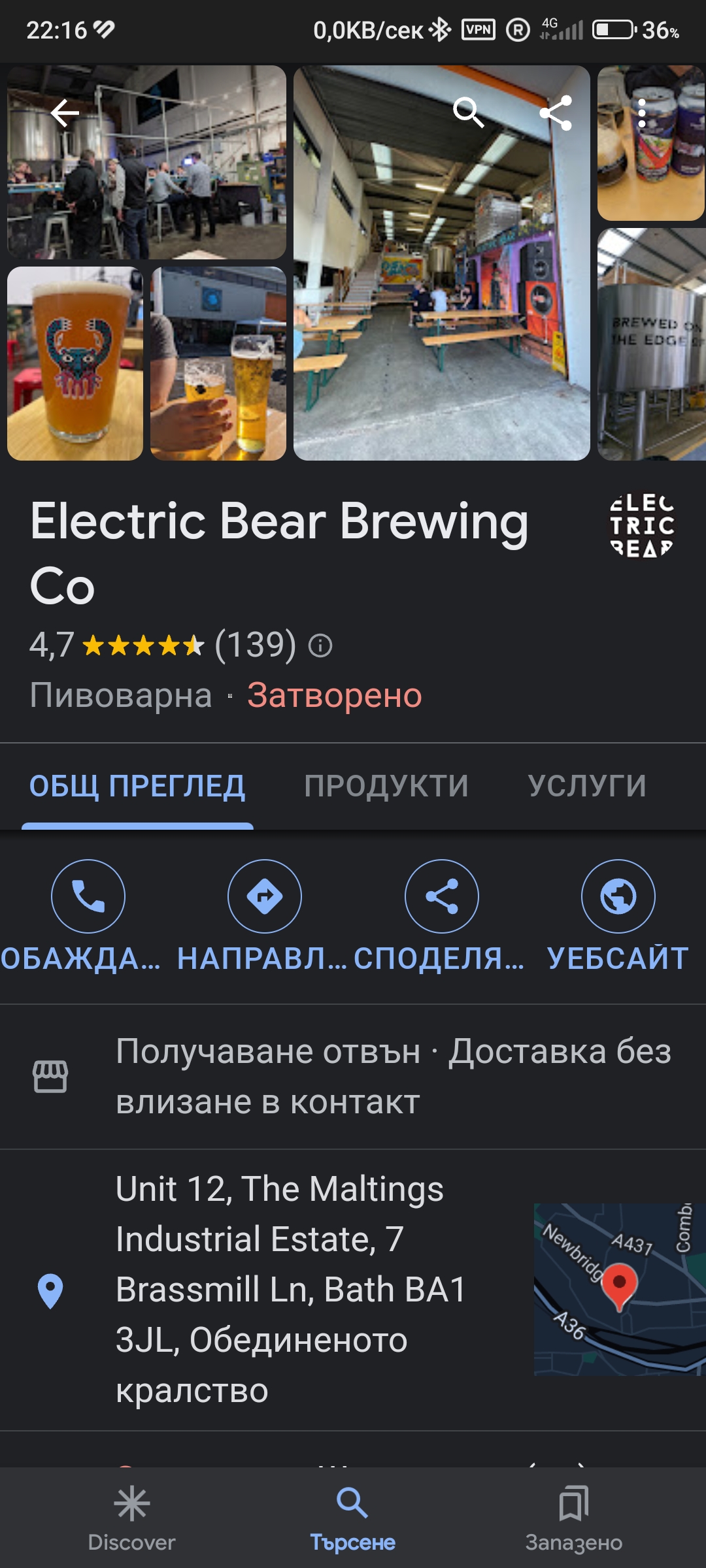
Task: Tap the СПОДЕЛЯНЕ share button
Action: (442, 896)
